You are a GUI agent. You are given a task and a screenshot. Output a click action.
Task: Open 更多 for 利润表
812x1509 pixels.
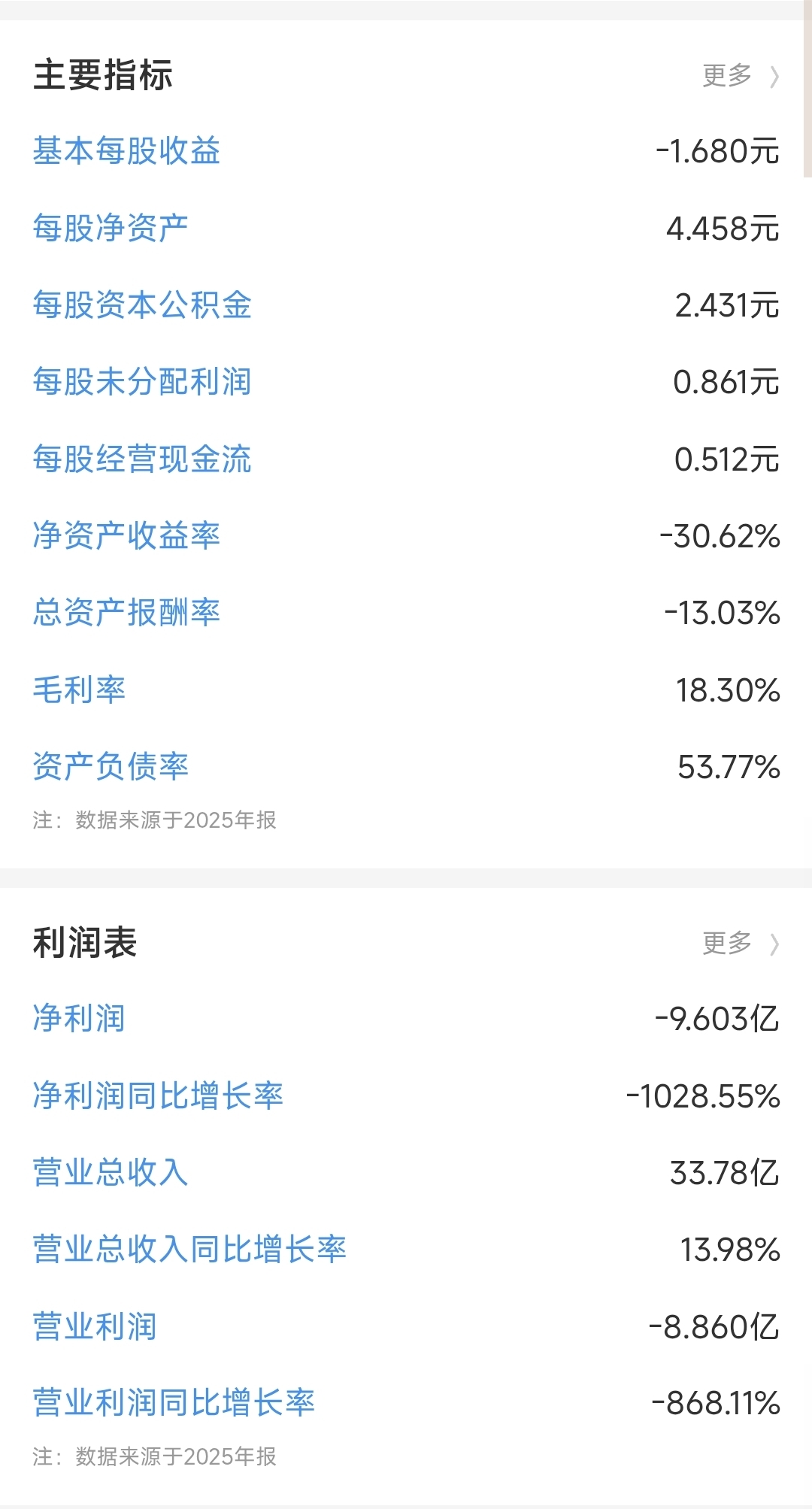740,943
